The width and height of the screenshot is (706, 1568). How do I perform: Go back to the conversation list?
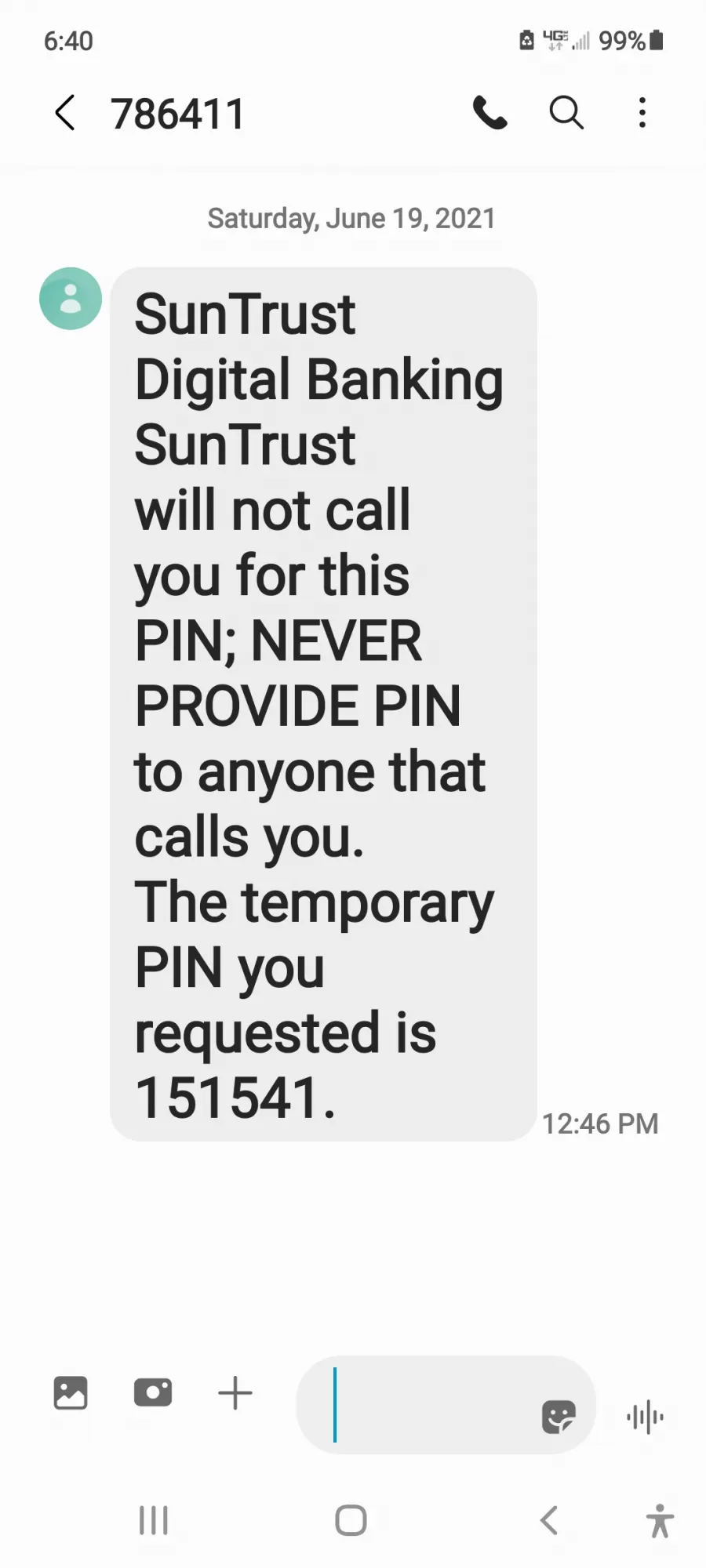pos(65,113)
